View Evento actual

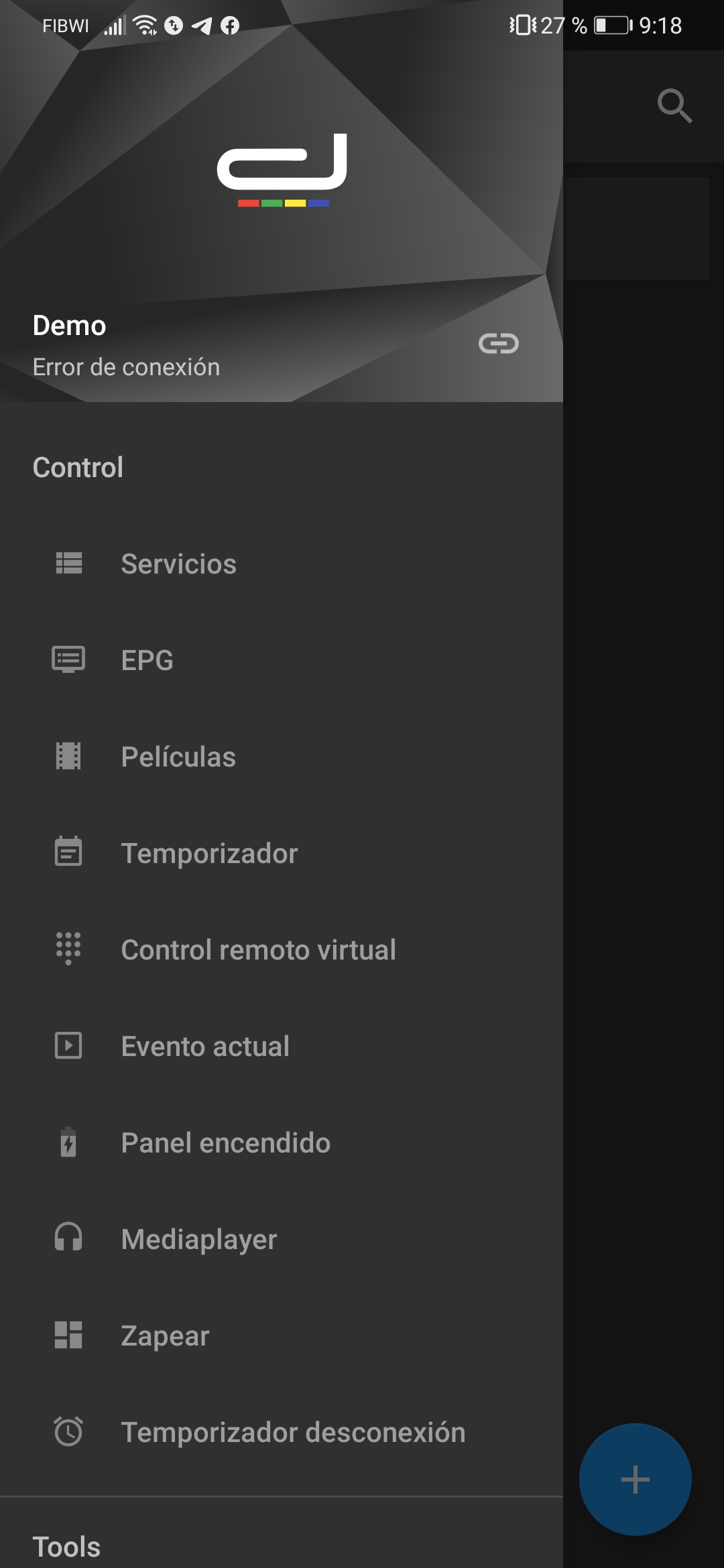[205, 1046]
